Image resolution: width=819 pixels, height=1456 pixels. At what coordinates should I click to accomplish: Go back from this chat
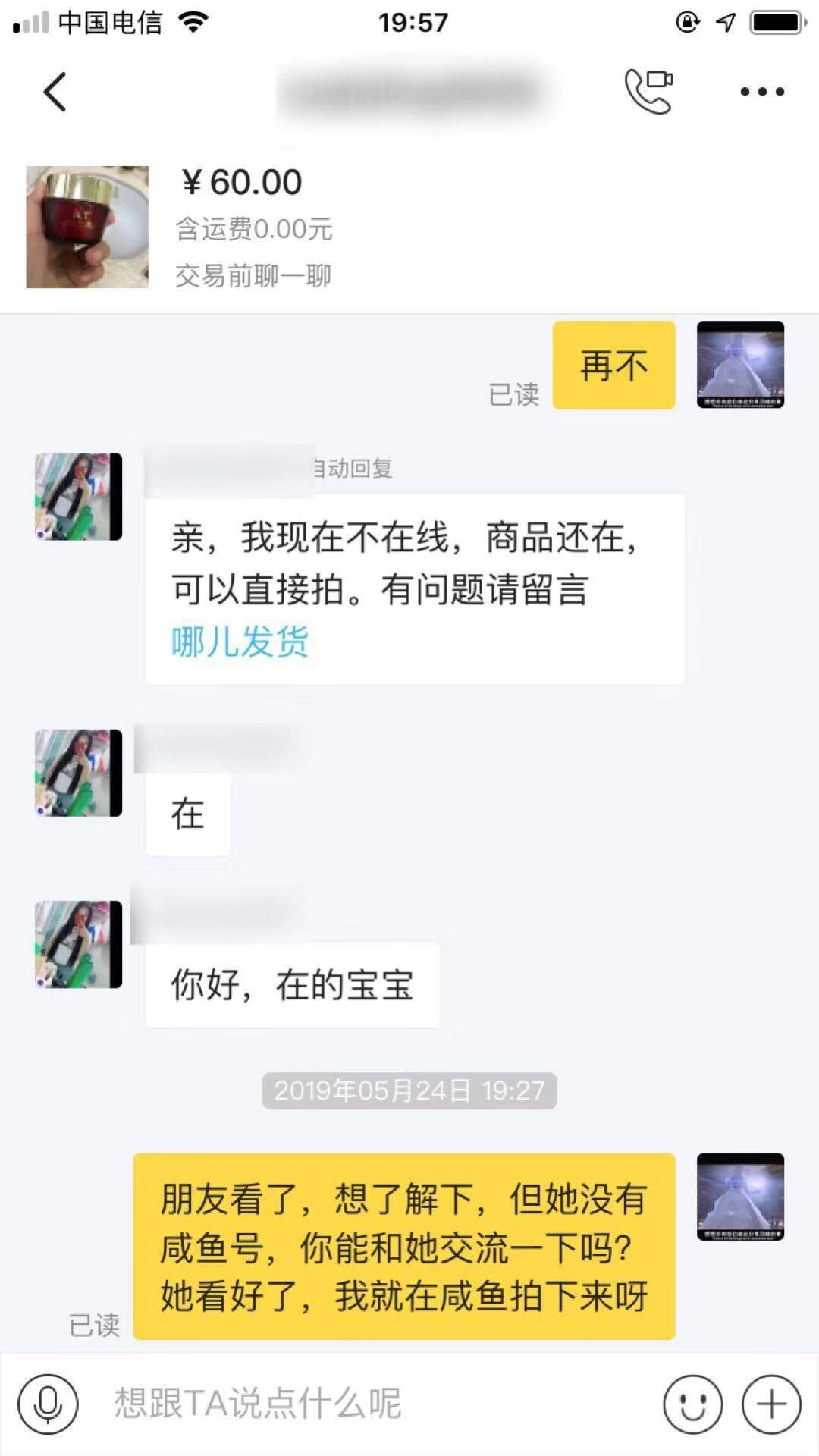click(55, 93)
